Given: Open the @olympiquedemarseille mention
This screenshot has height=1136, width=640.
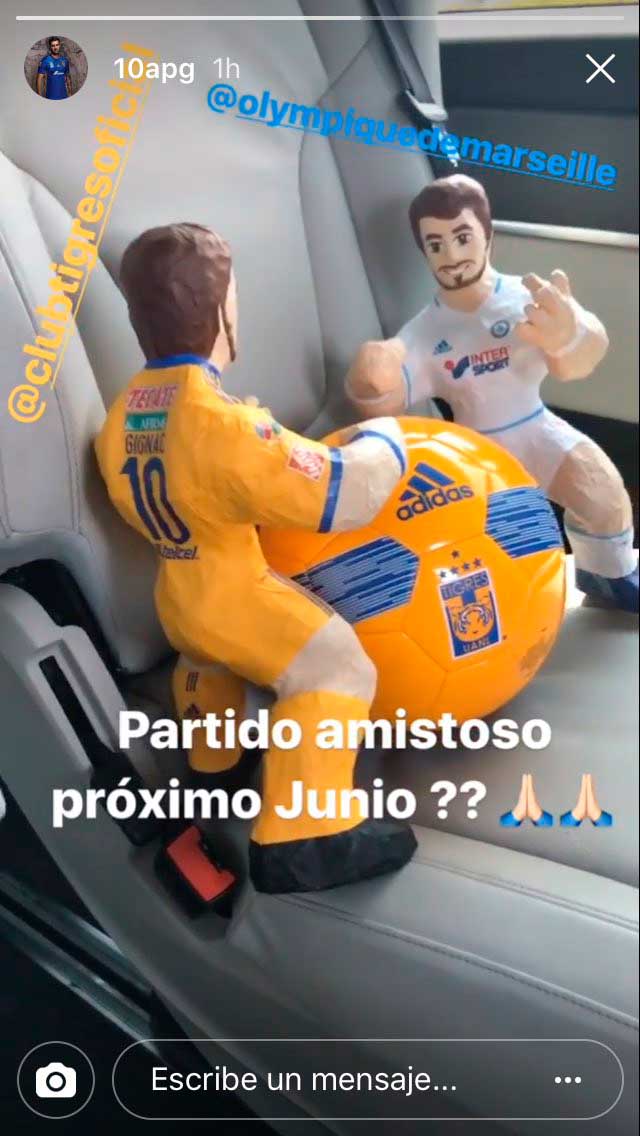Looking at the screenshot, I should click(x=411, y=136).
